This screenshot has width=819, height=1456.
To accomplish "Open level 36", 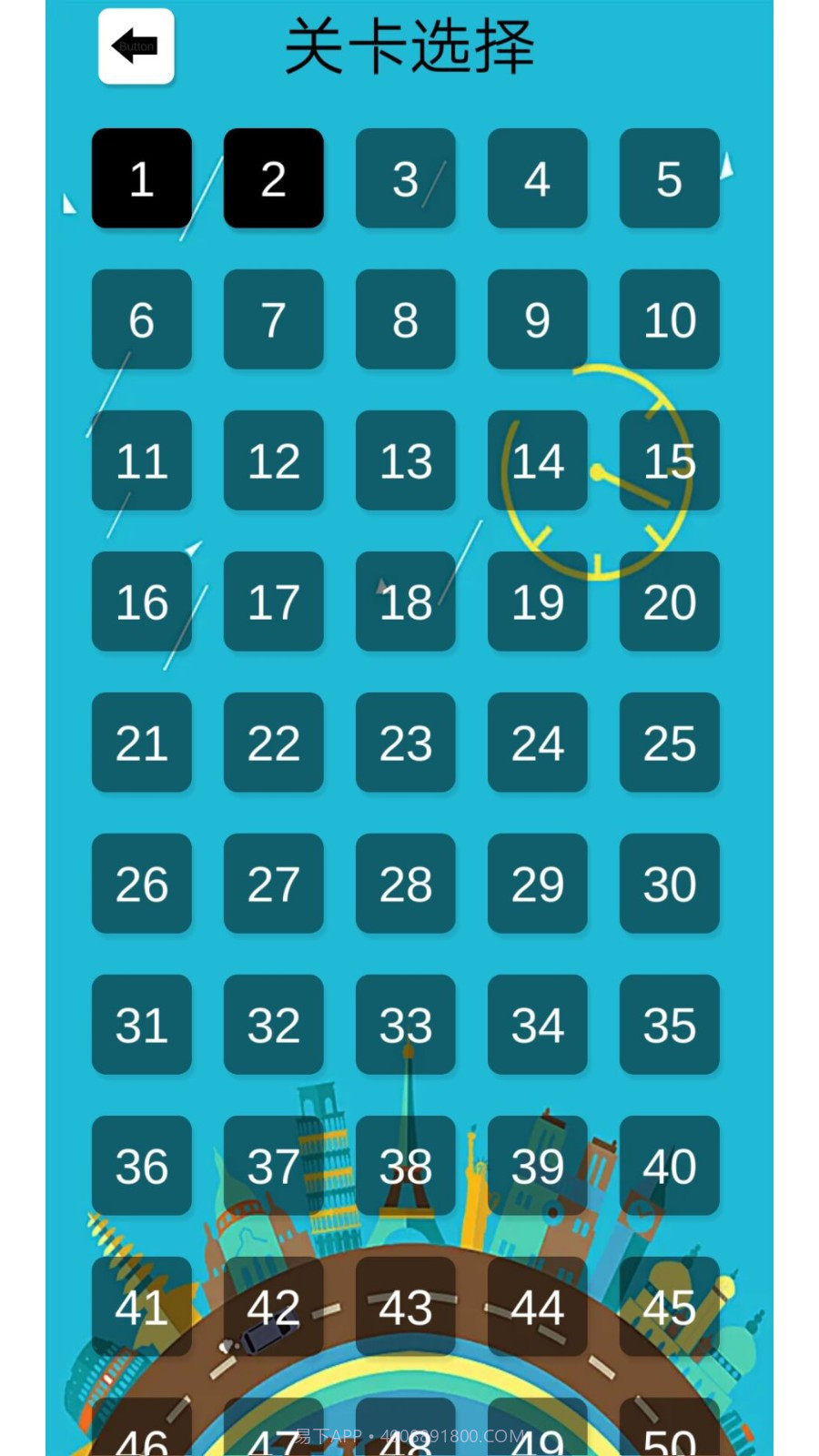I will 141,1166.
